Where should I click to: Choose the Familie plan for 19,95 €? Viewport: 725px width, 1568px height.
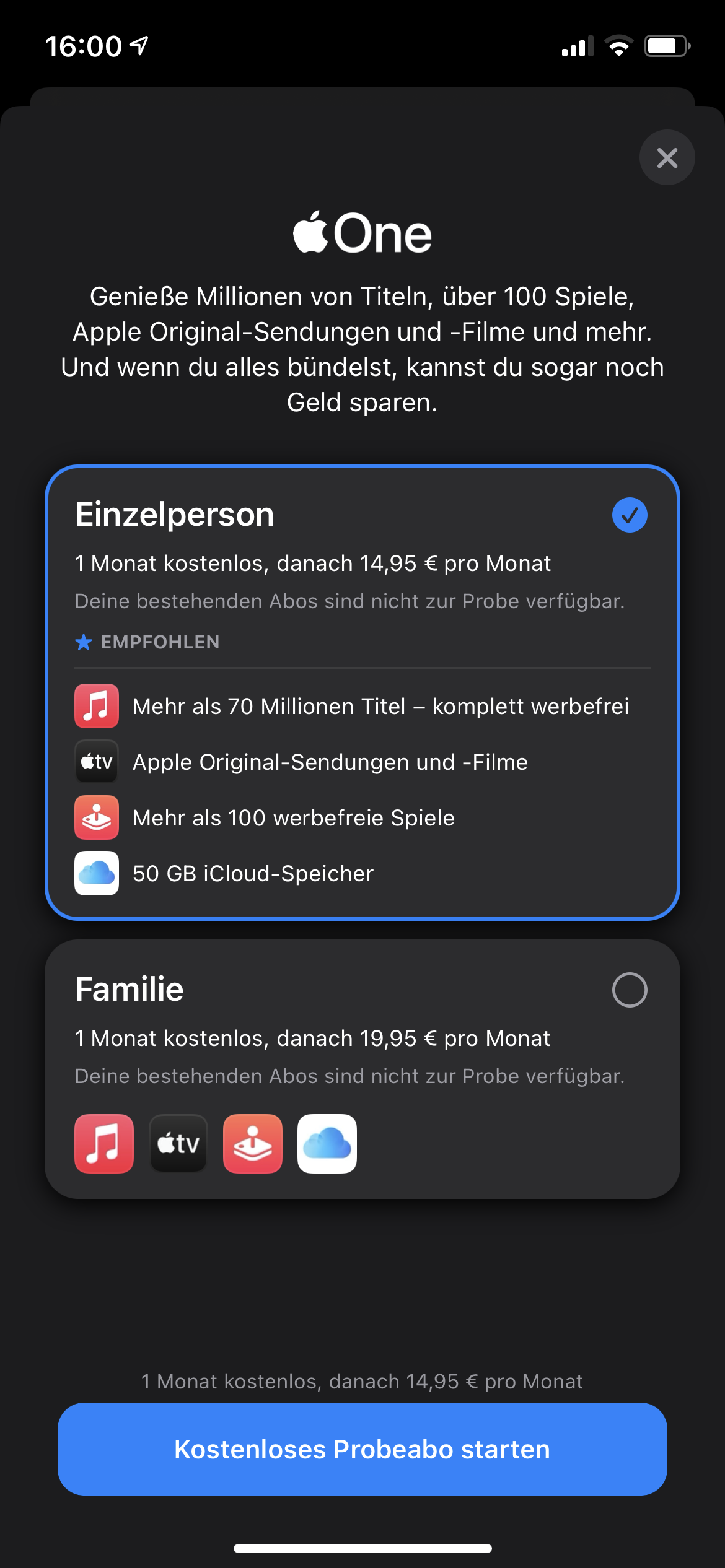[630, 990]
